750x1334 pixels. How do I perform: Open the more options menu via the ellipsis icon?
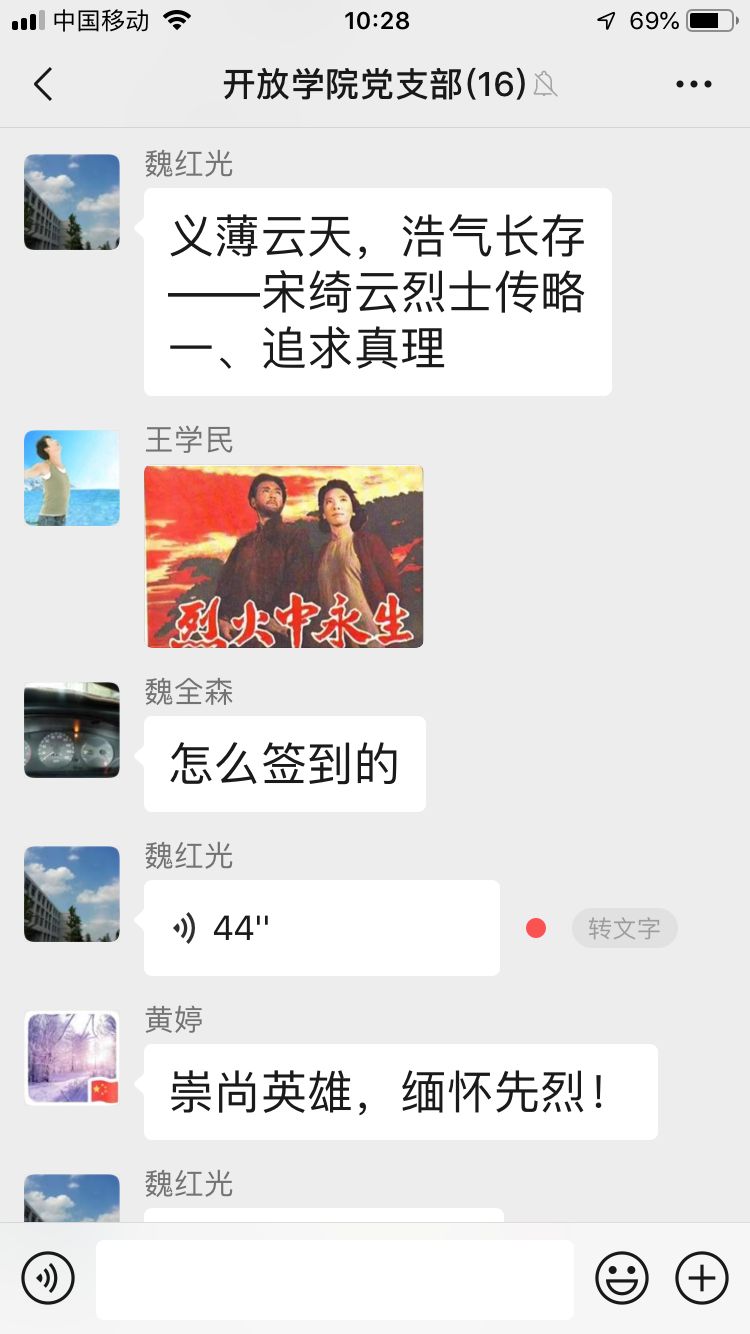click(x=693, y=84)
